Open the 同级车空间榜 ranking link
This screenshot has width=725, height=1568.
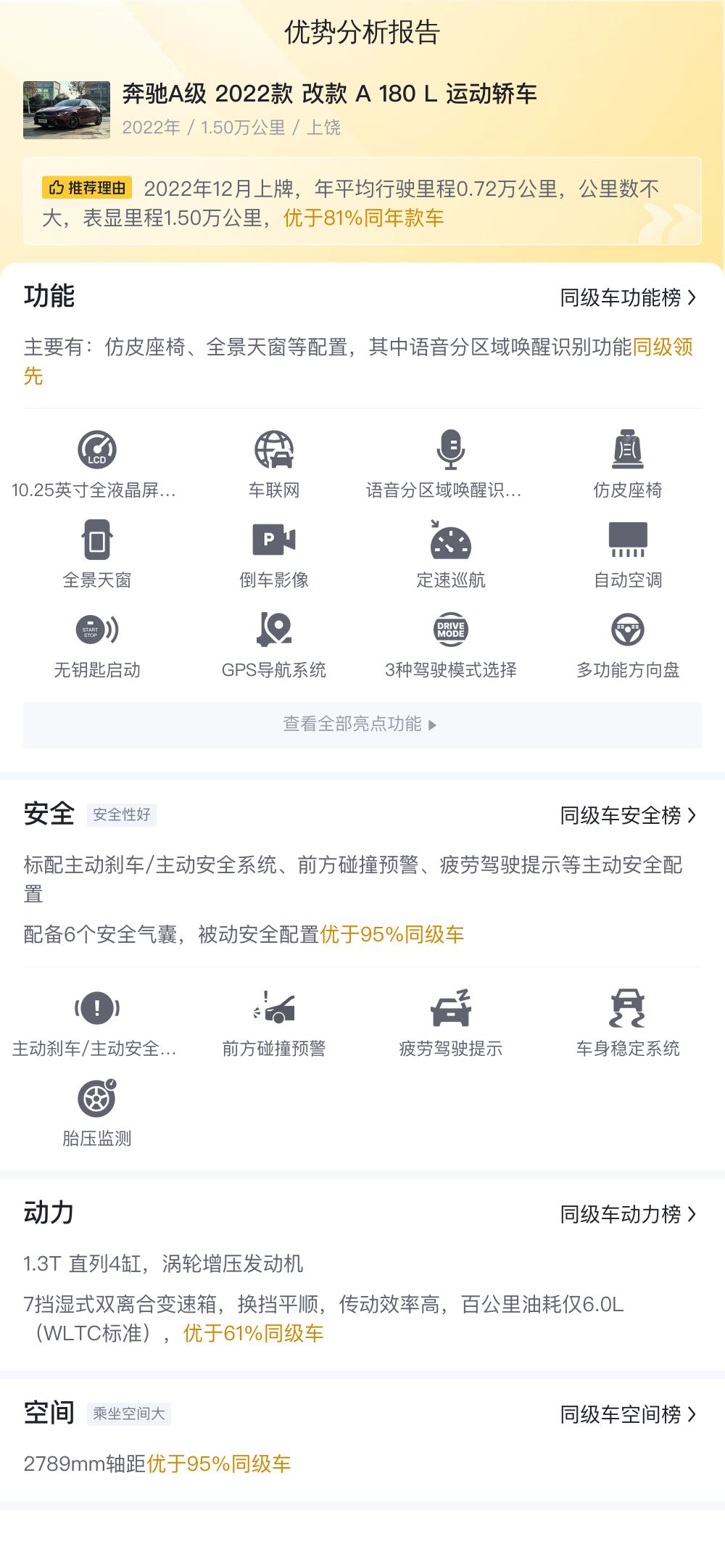click(x=628, y=1414)
